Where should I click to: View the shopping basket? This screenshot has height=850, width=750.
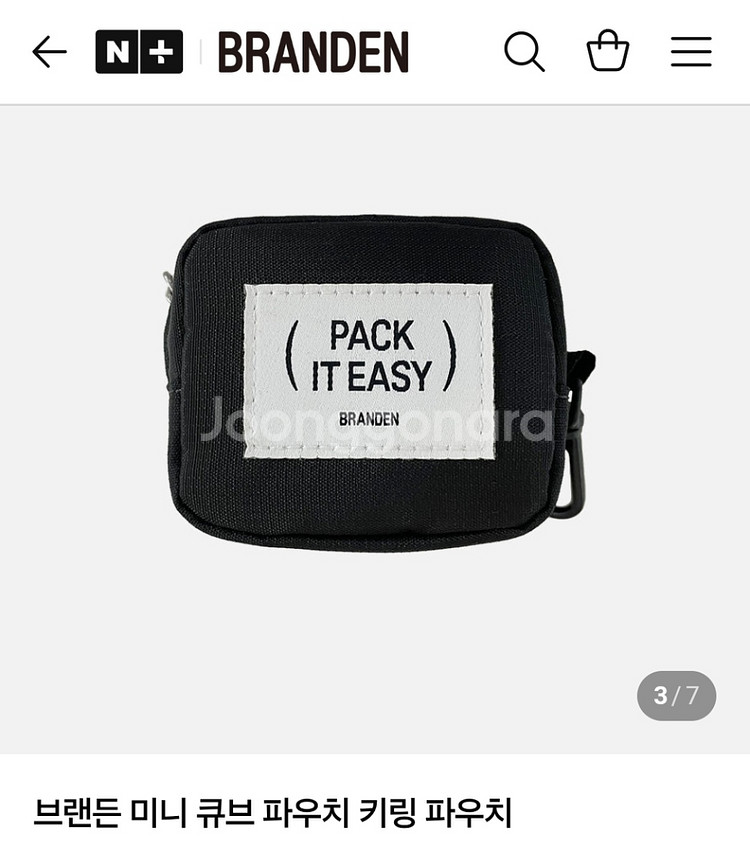(x=608, y=52)
